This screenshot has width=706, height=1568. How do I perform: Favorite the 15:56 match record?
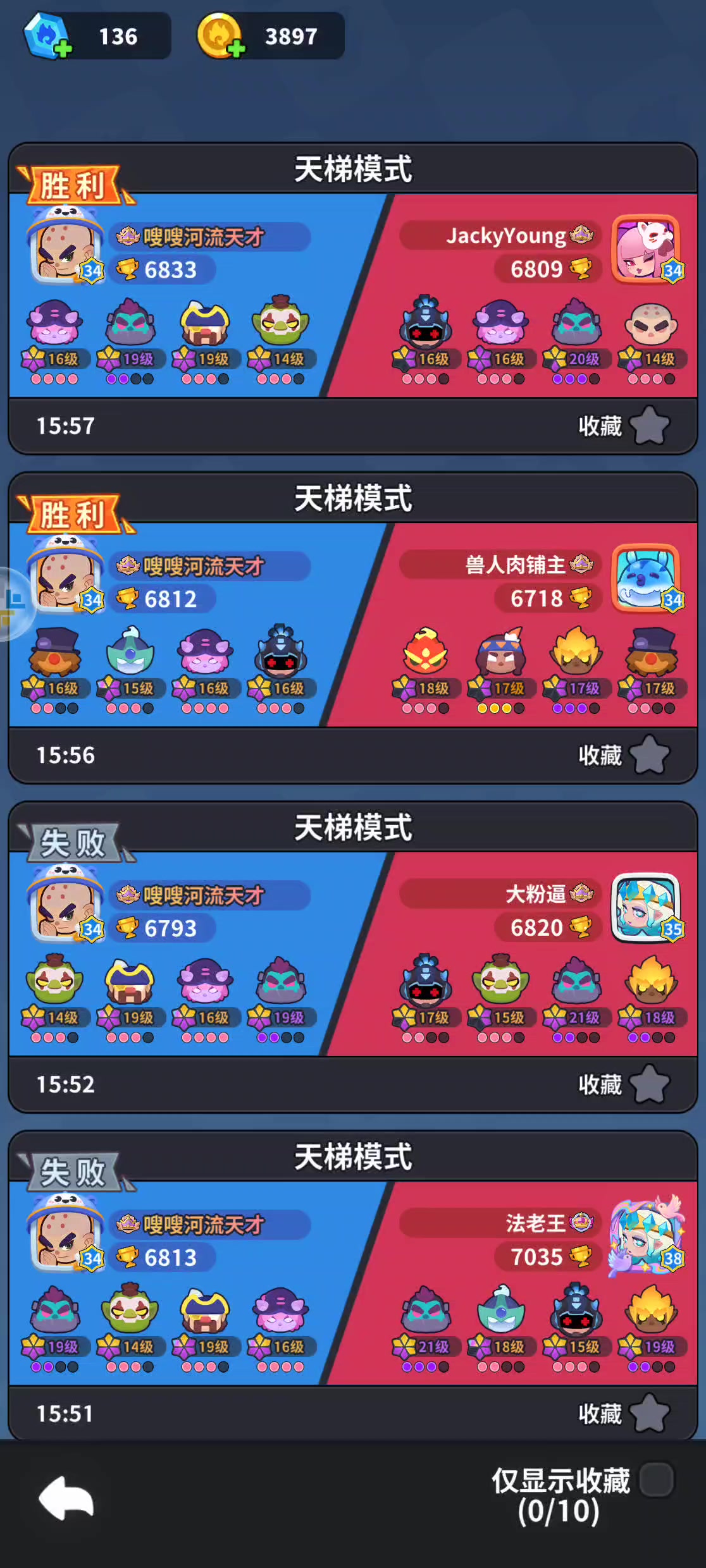(650, 754)
